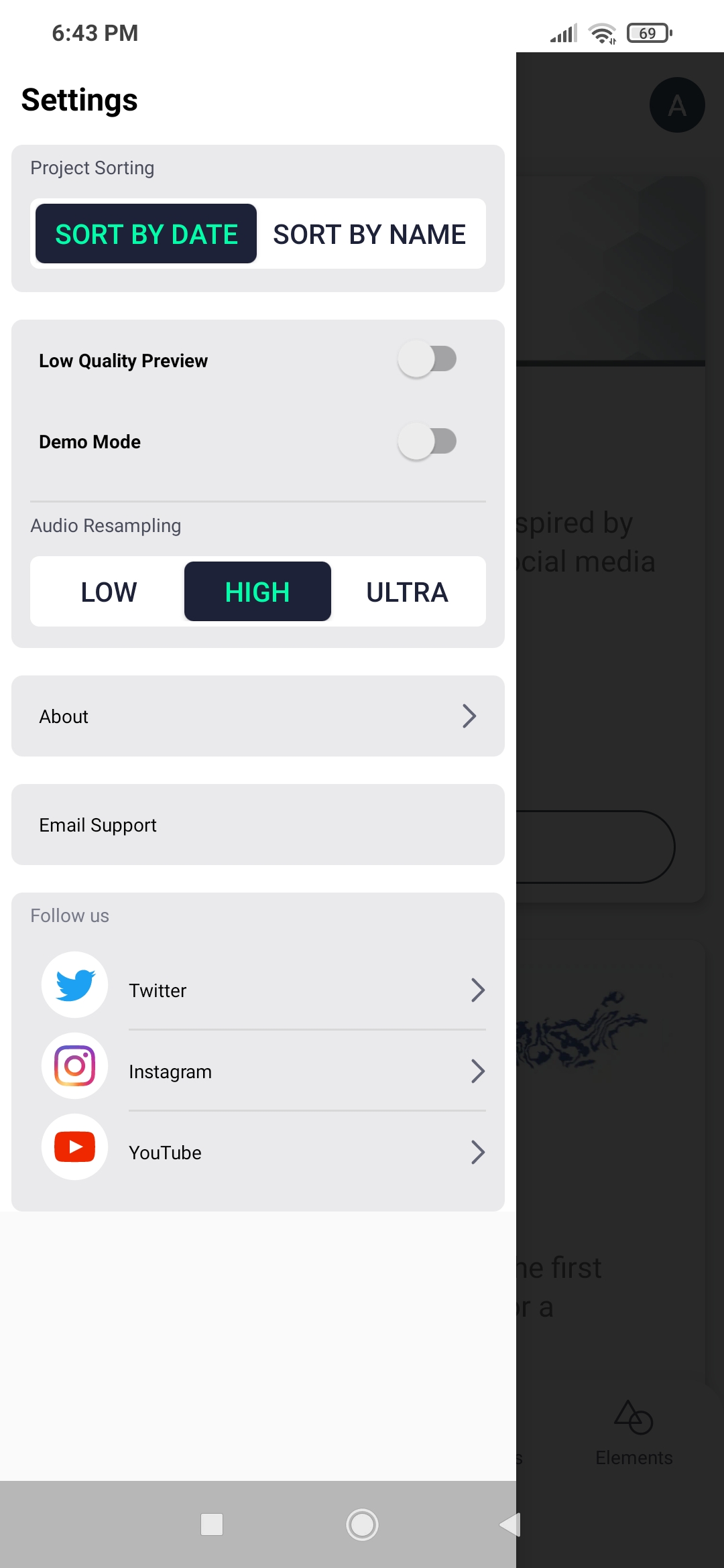Open the YouTube channel
The height and width of the screenshot is (1568, 724).
[x=262, y=1152]
